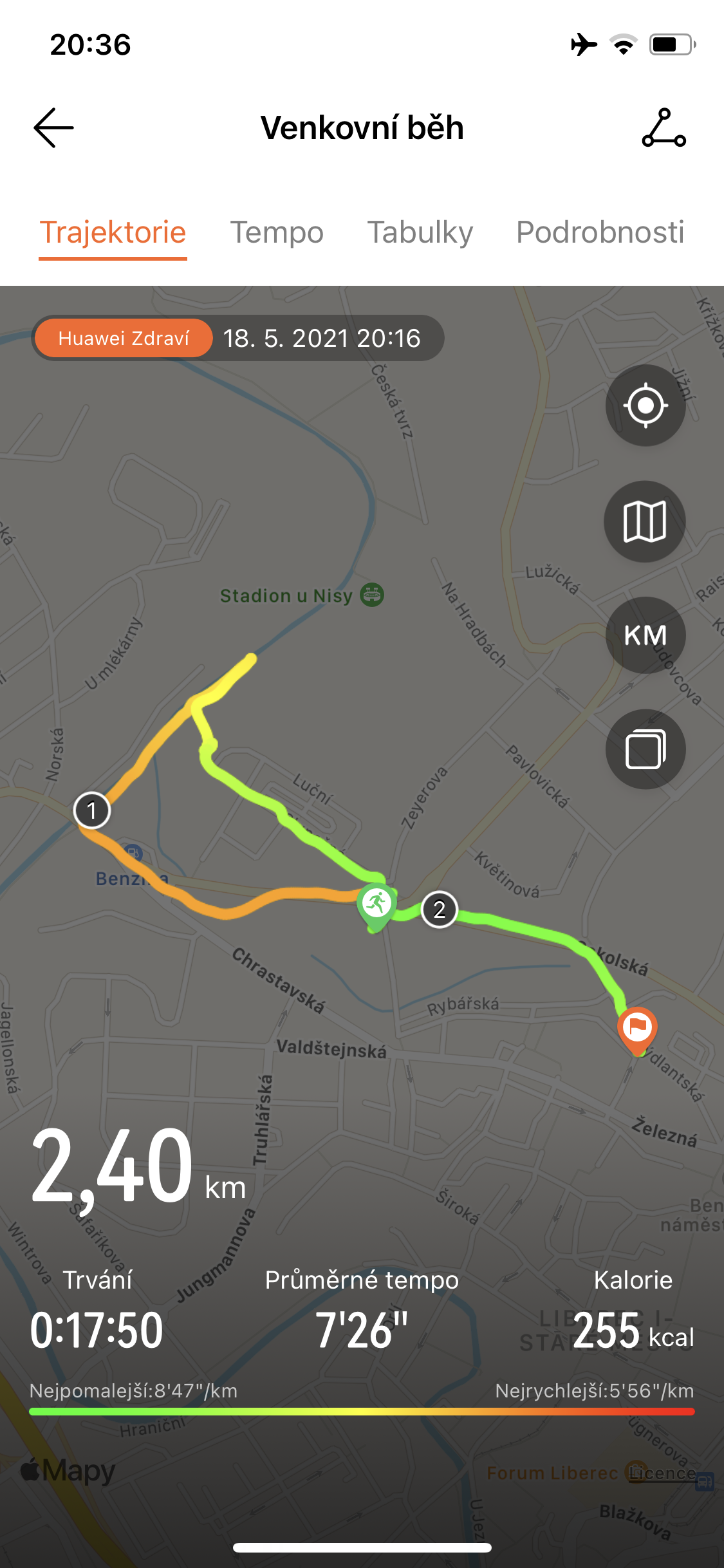The width and height of the screenshot is (724, 1568).
Task: Center map with the locate button
Action: pos(645,406)
